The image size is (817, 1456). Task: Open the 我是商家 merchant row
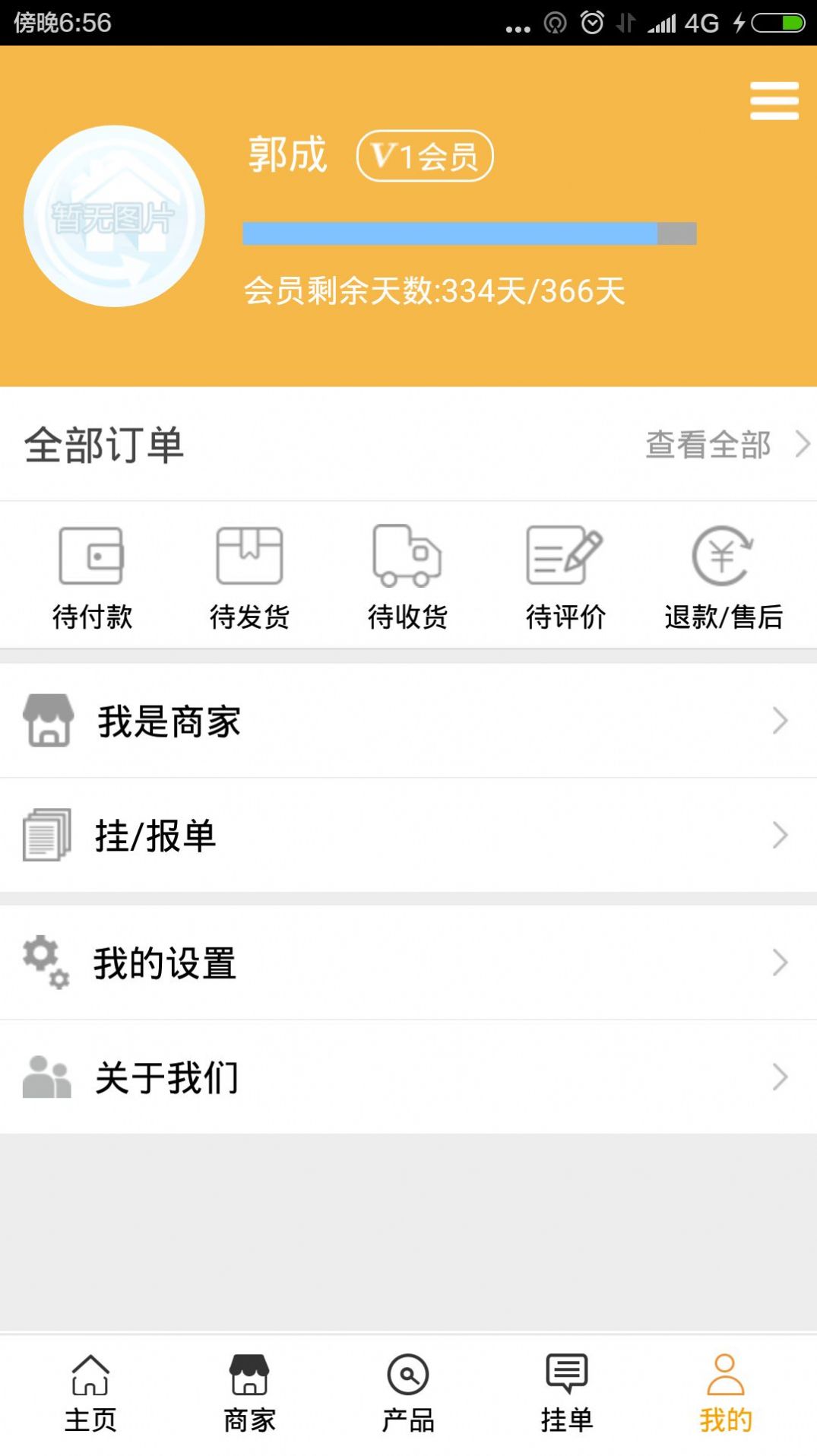coord(408,721)
